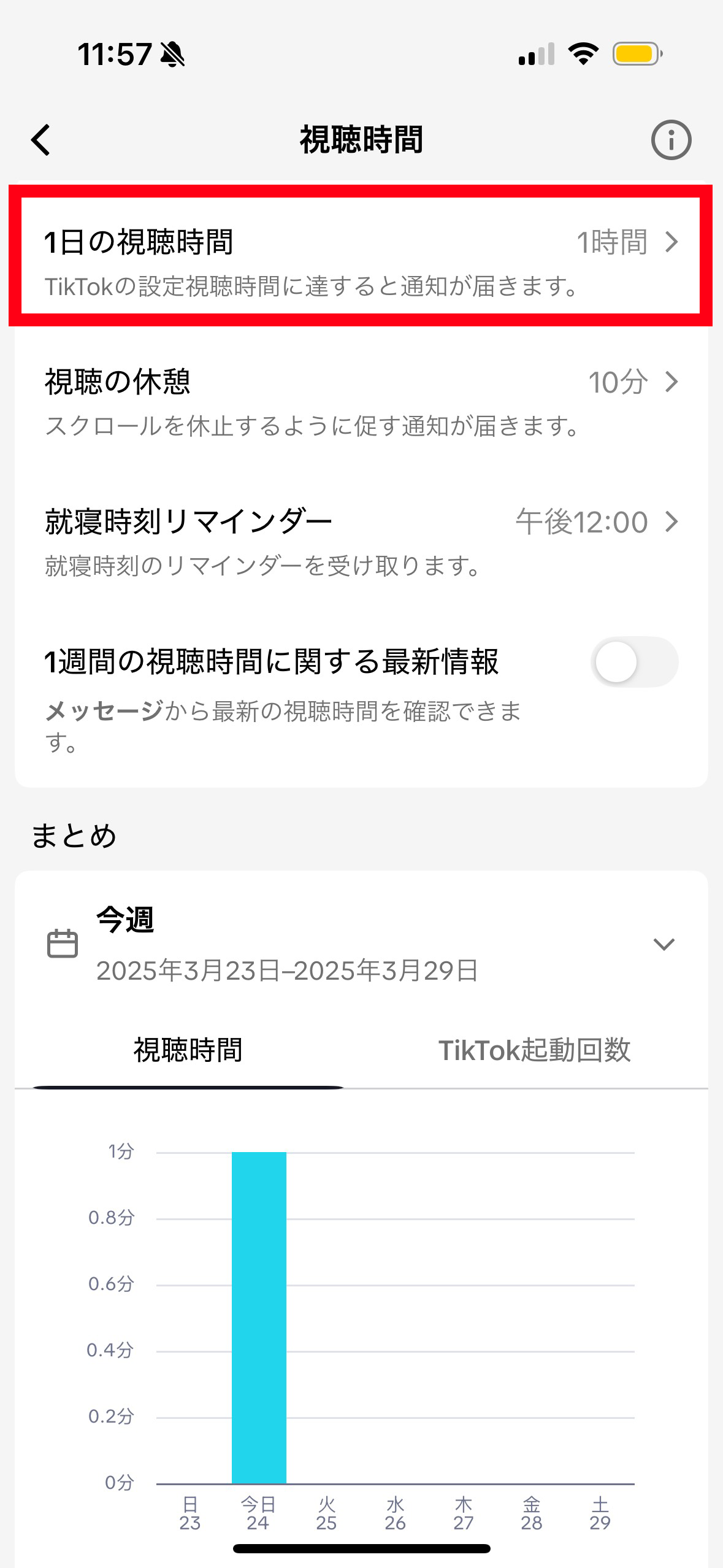Select the 視聴時間 chart tab
This screenshot has width=723, height=1568.
[188, 1050]
